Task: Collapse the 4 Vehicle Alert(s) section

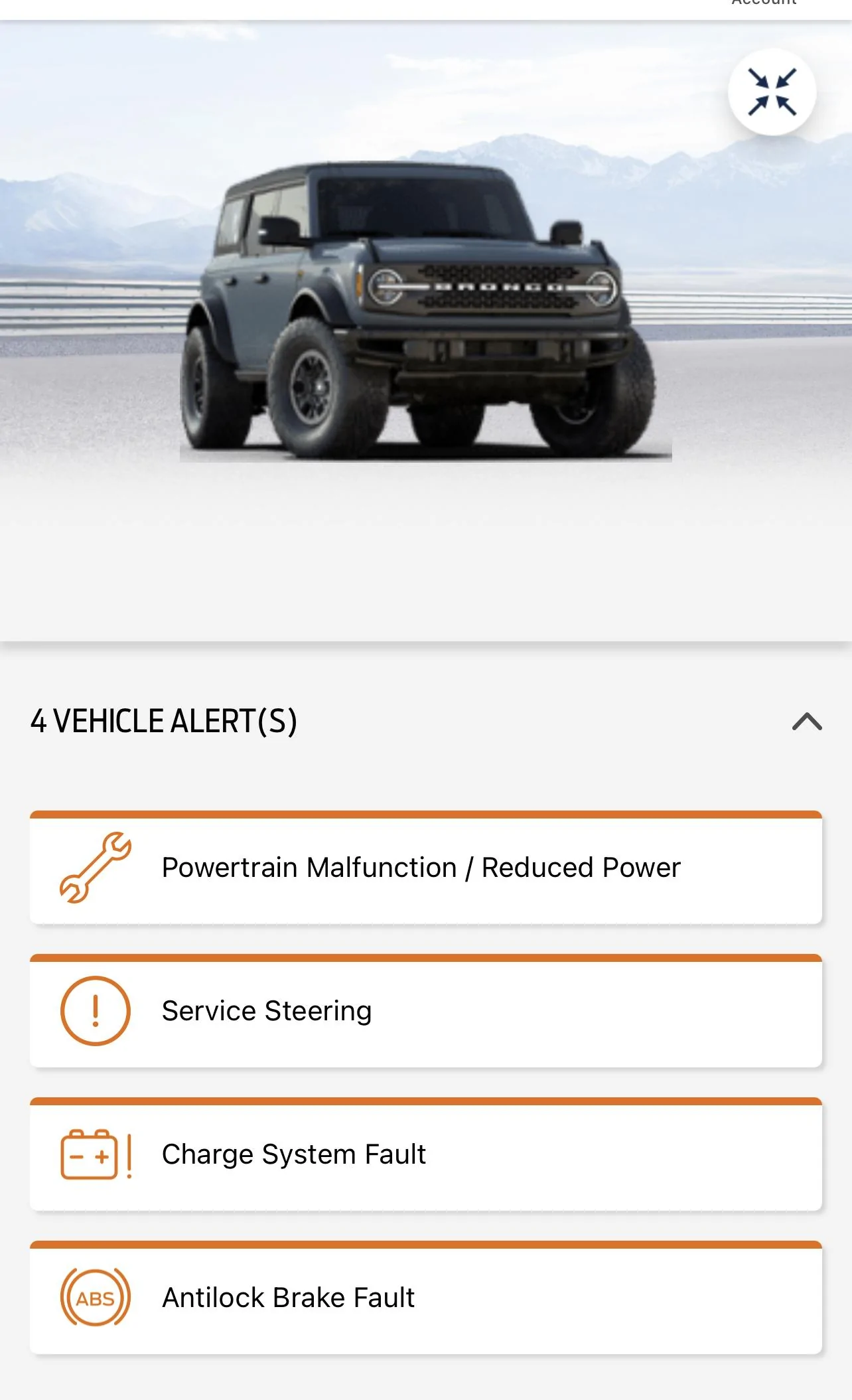Action: point(807,721)
